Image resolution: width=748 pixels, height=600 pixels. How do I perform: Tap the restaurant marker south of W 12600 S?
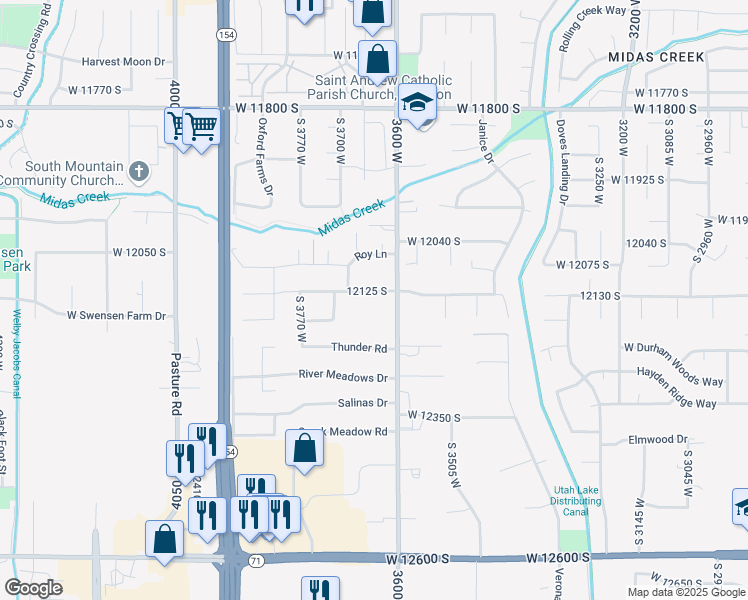[x=320, y=590]
